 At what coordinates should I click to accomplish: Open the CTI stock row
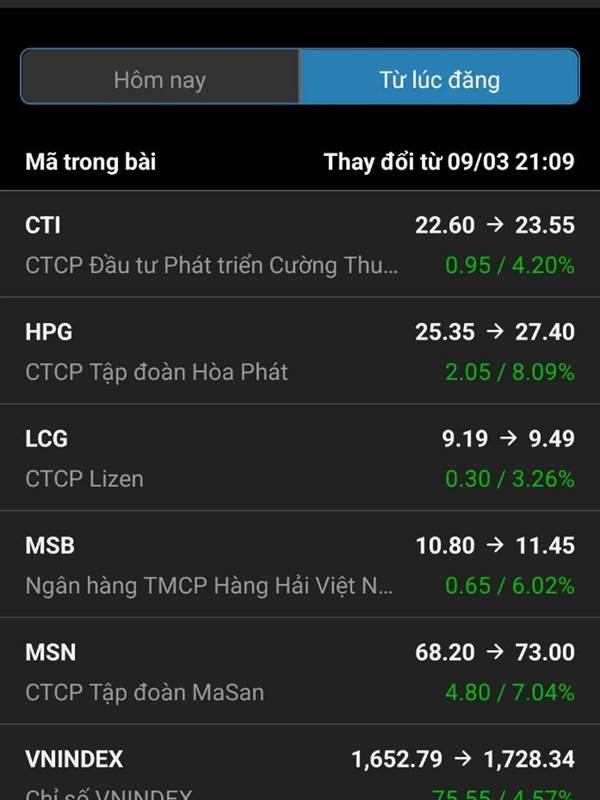point(300,245)
